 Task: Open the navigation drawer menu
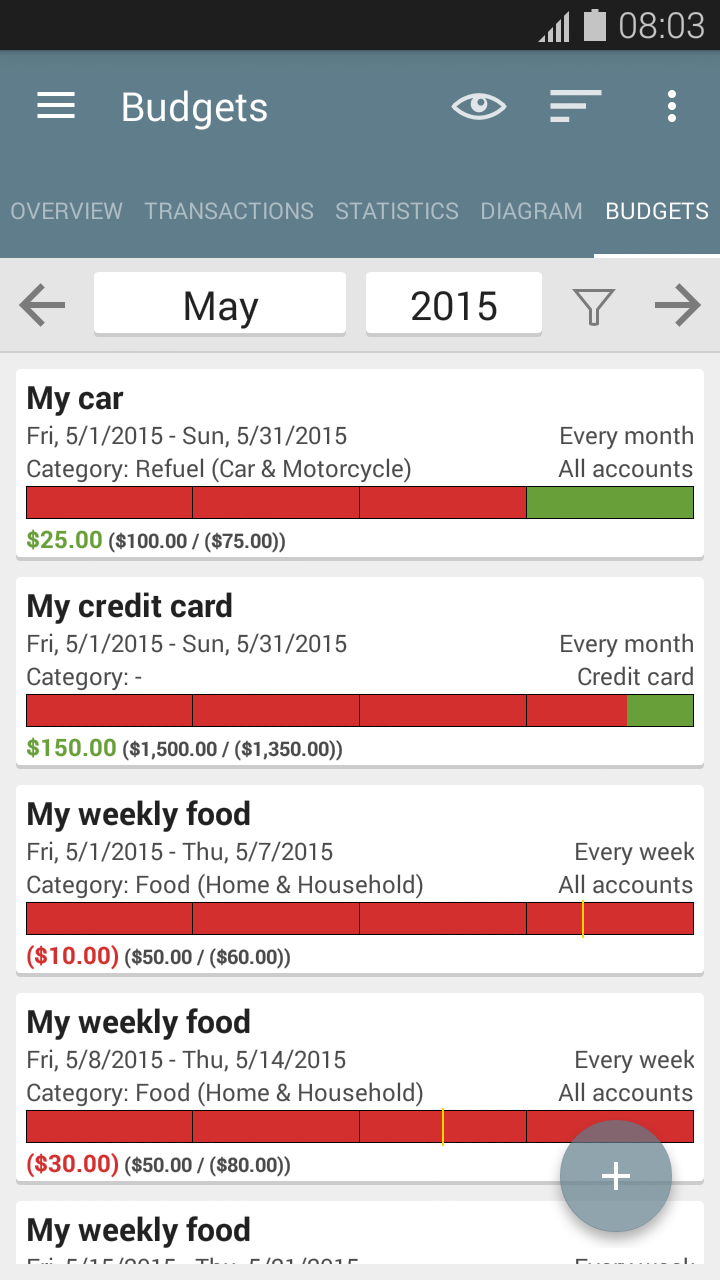(x=56, y=106)
